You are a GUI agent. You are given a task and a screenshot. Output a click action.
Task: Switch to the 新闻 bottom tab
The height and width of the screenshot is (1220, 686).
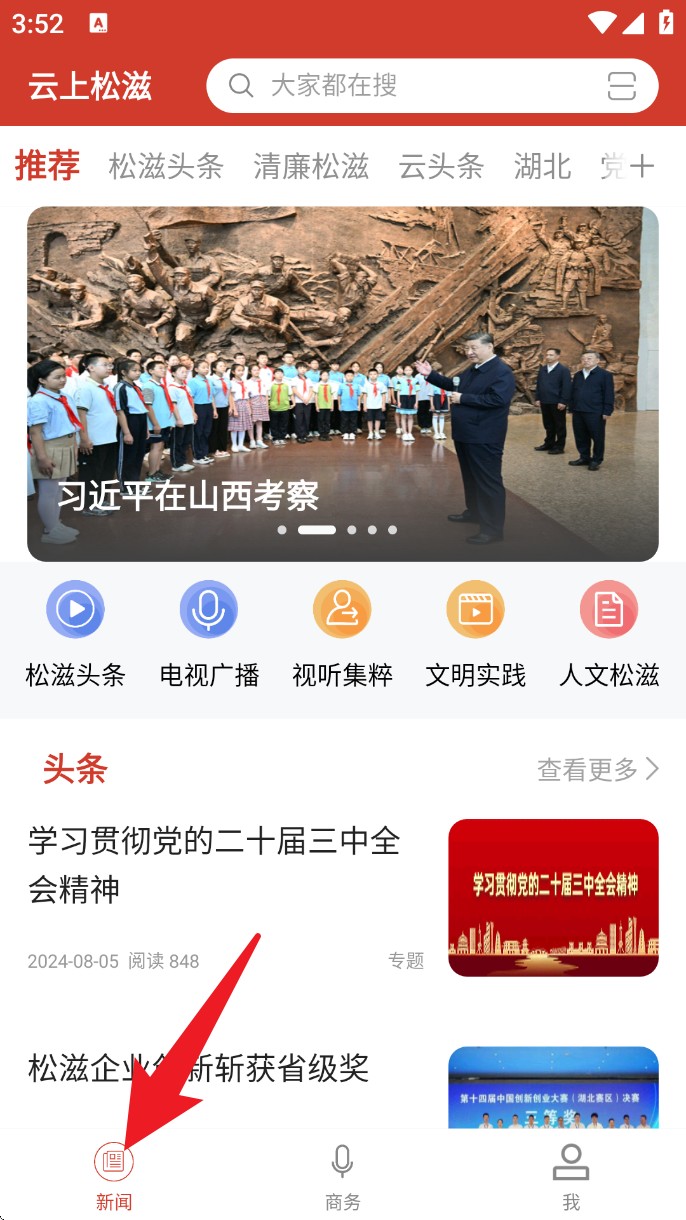click(114, 1177)
